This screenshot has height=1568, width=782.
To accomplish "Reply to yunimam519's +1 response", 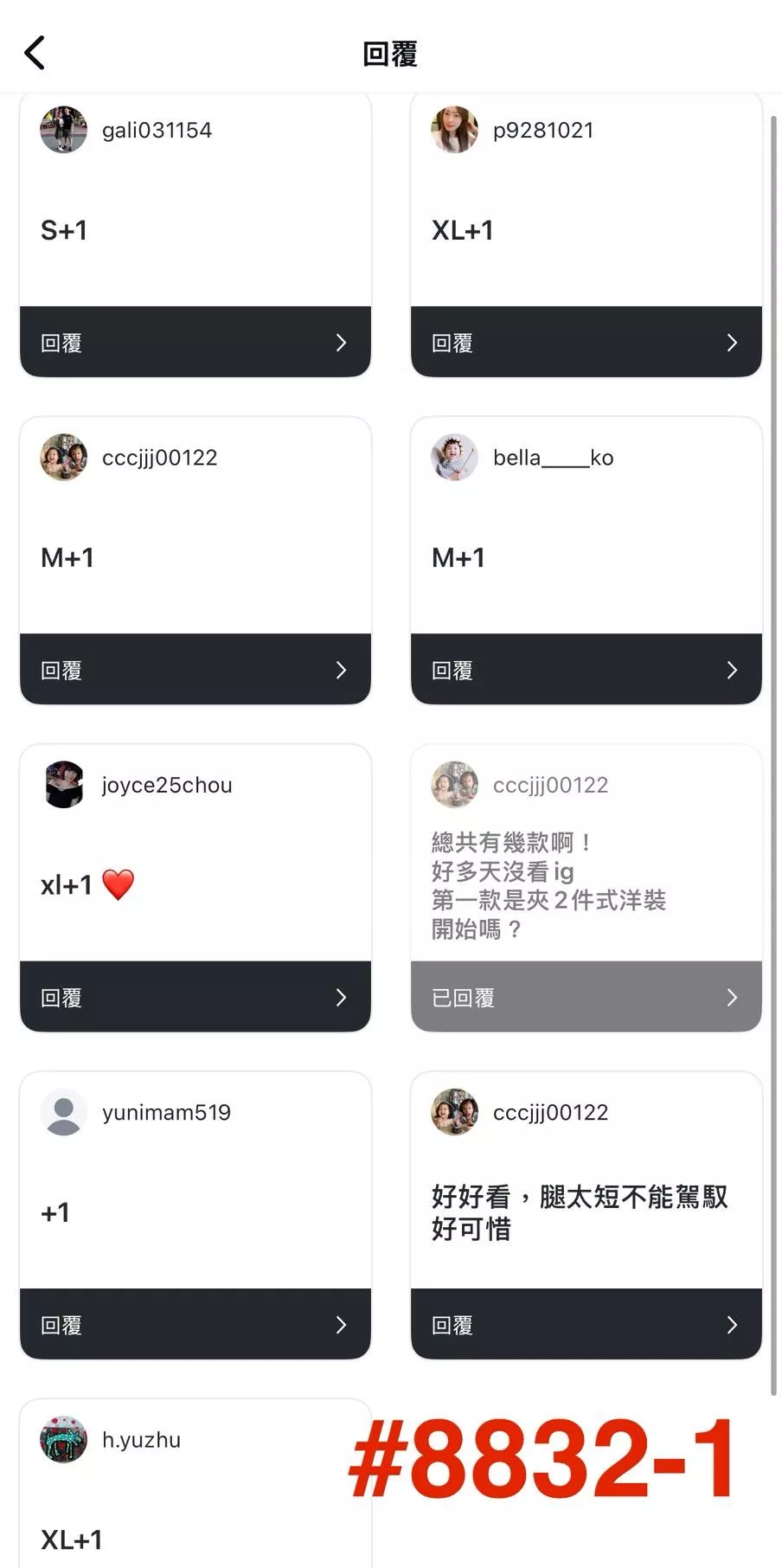I will 195,1324.
